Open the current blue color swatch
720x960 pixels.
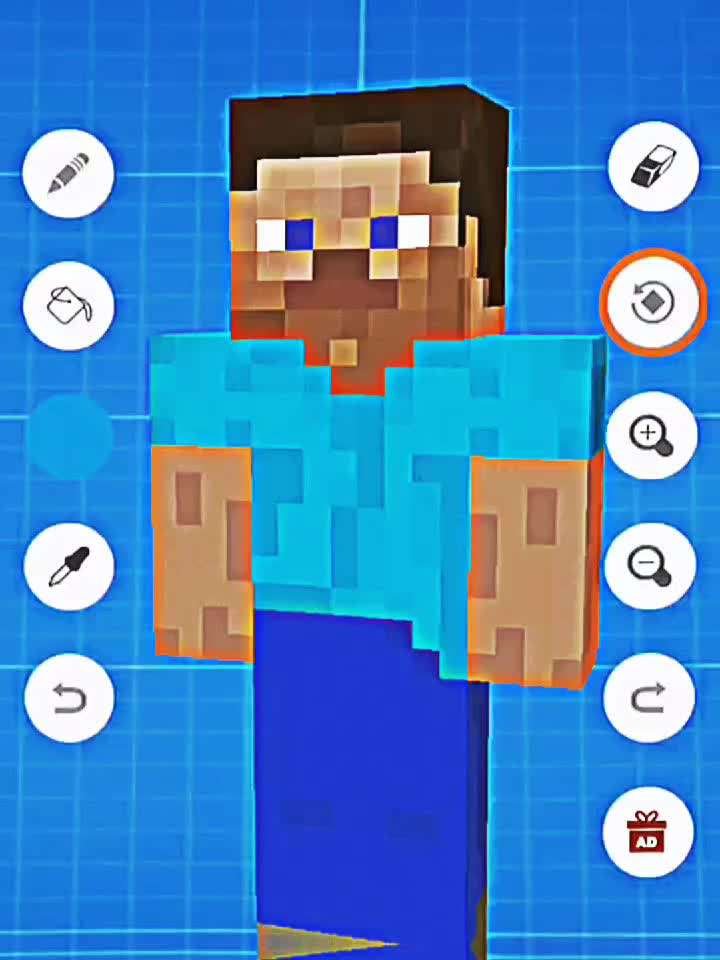point(68,436)
